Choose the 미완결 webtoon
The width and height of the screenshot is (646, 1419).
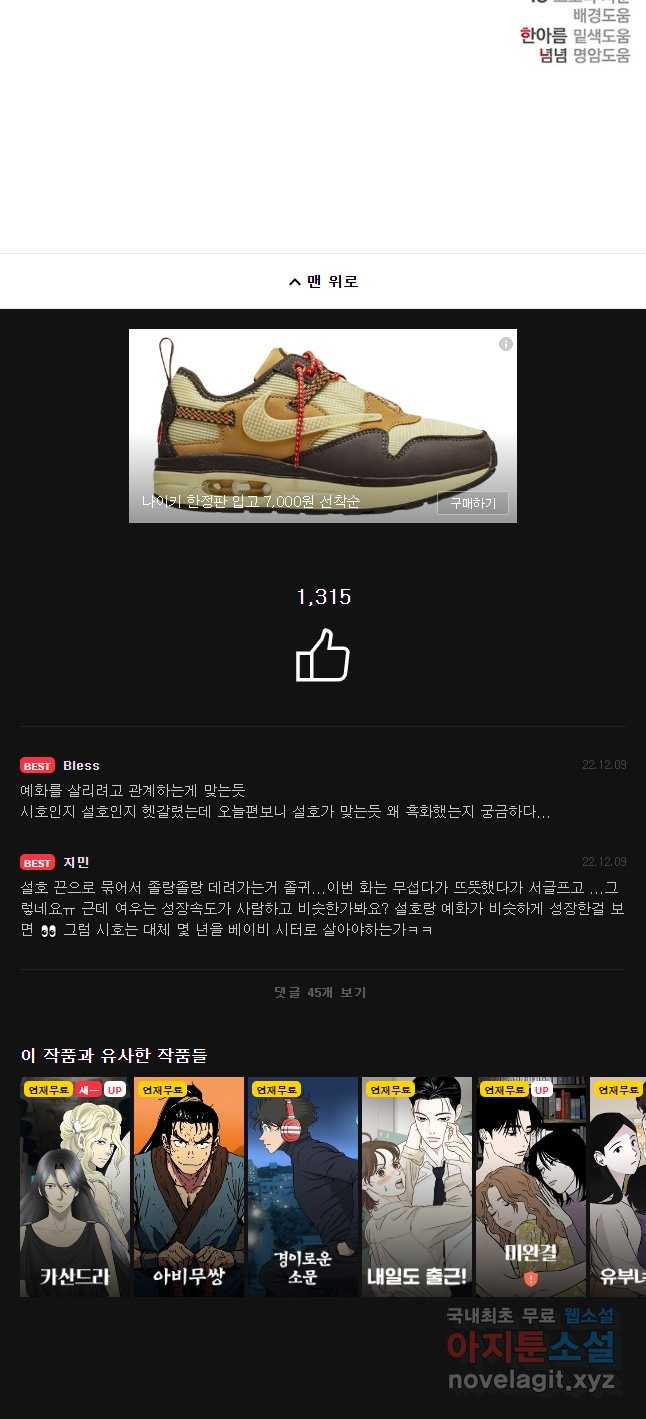coord(531,1187)
